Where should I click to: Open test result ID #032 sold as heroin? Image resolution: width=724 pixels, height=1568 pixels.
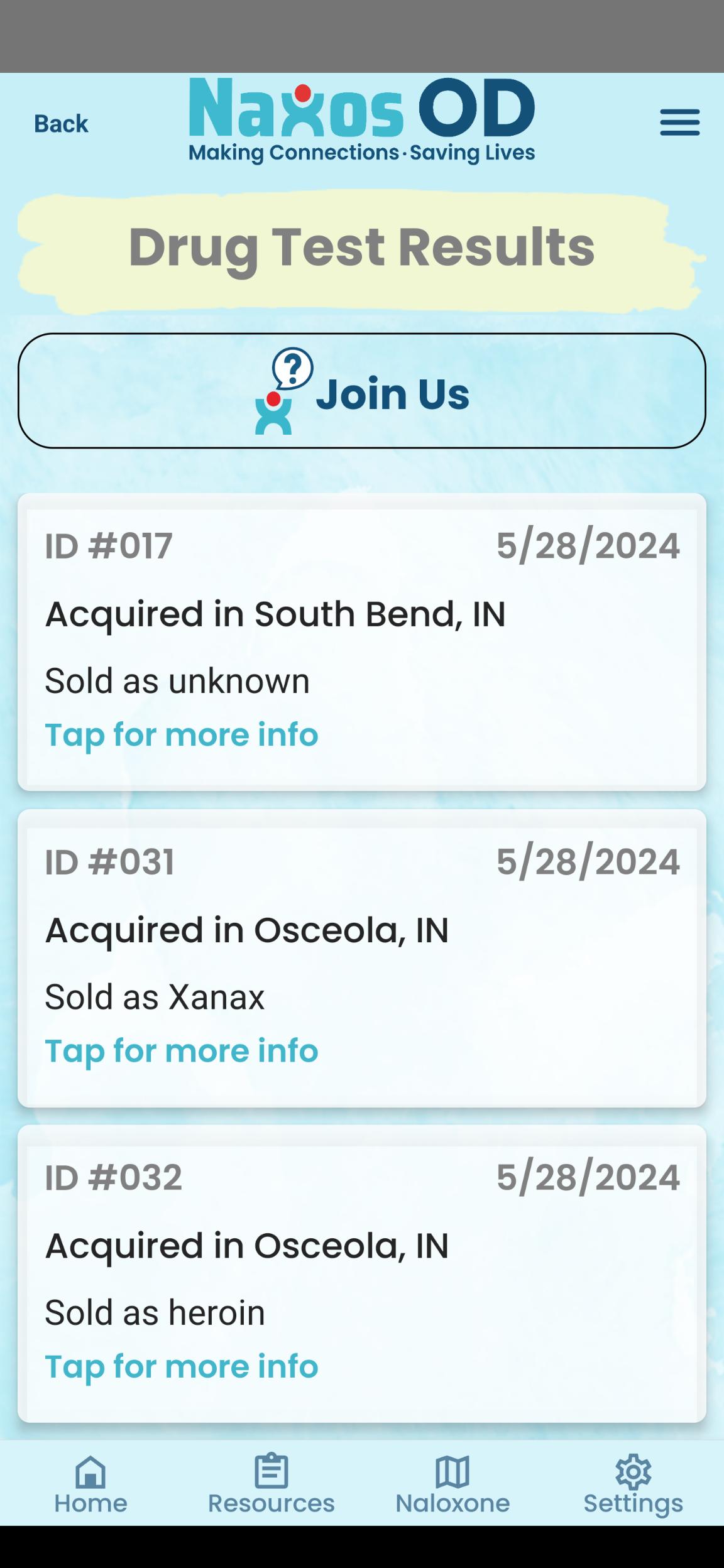[362, 1274]
